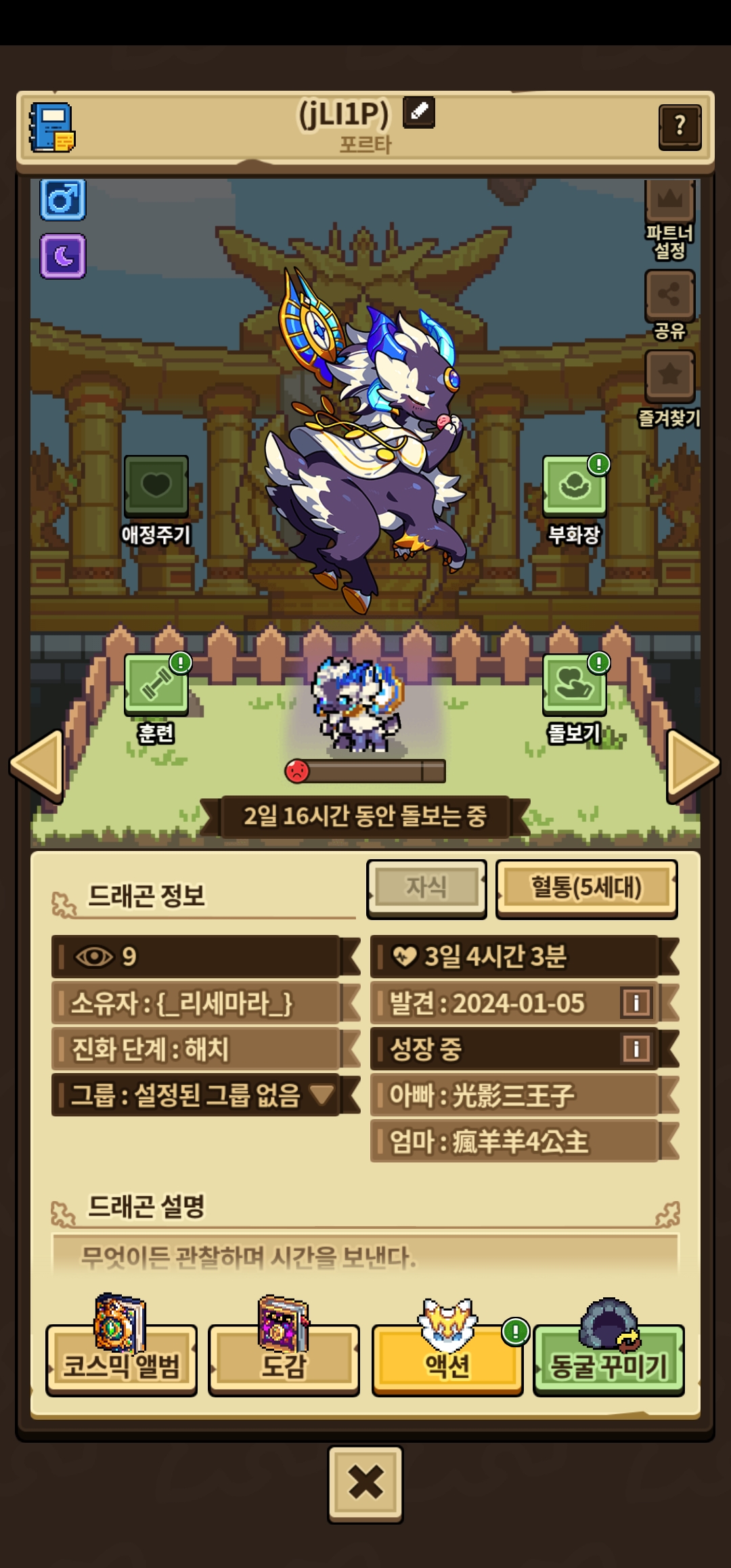The image size is (731, 1568).
Task: Open 액션 actions
Action: pos(447,1361)
